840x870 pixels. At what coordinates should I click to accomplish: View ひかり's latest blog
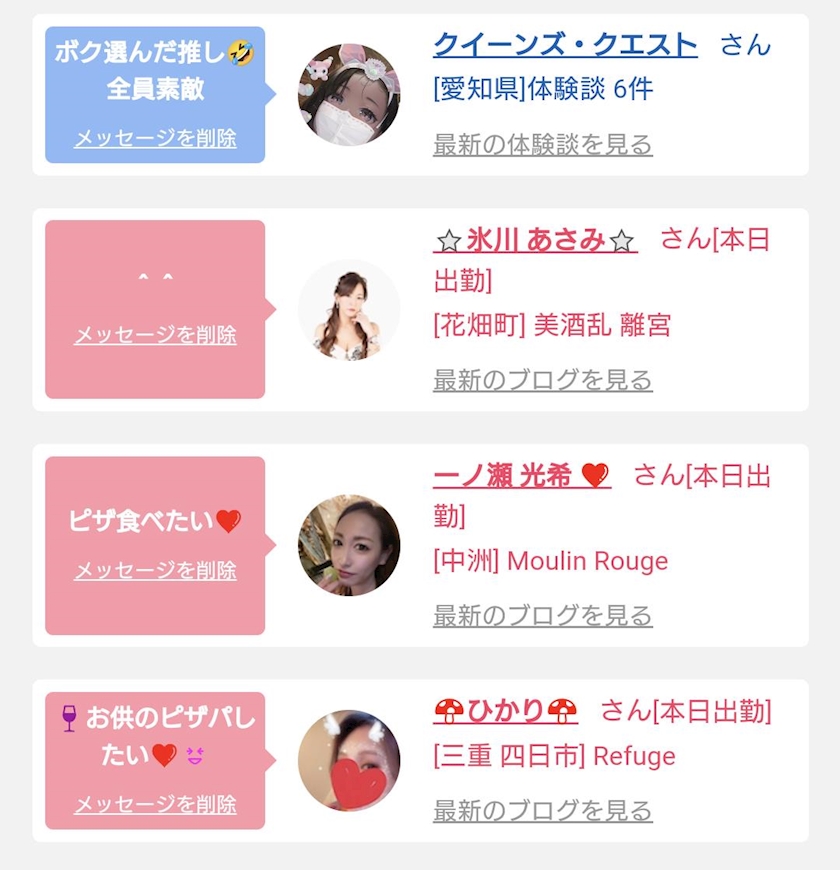point(542,810)
